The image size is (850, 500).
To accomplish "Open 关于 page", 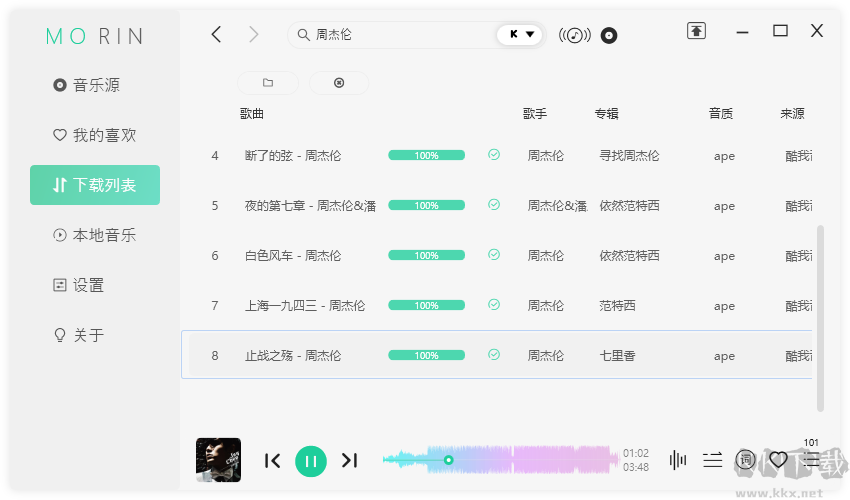I will pyautogui.click(x=88, y=335).
